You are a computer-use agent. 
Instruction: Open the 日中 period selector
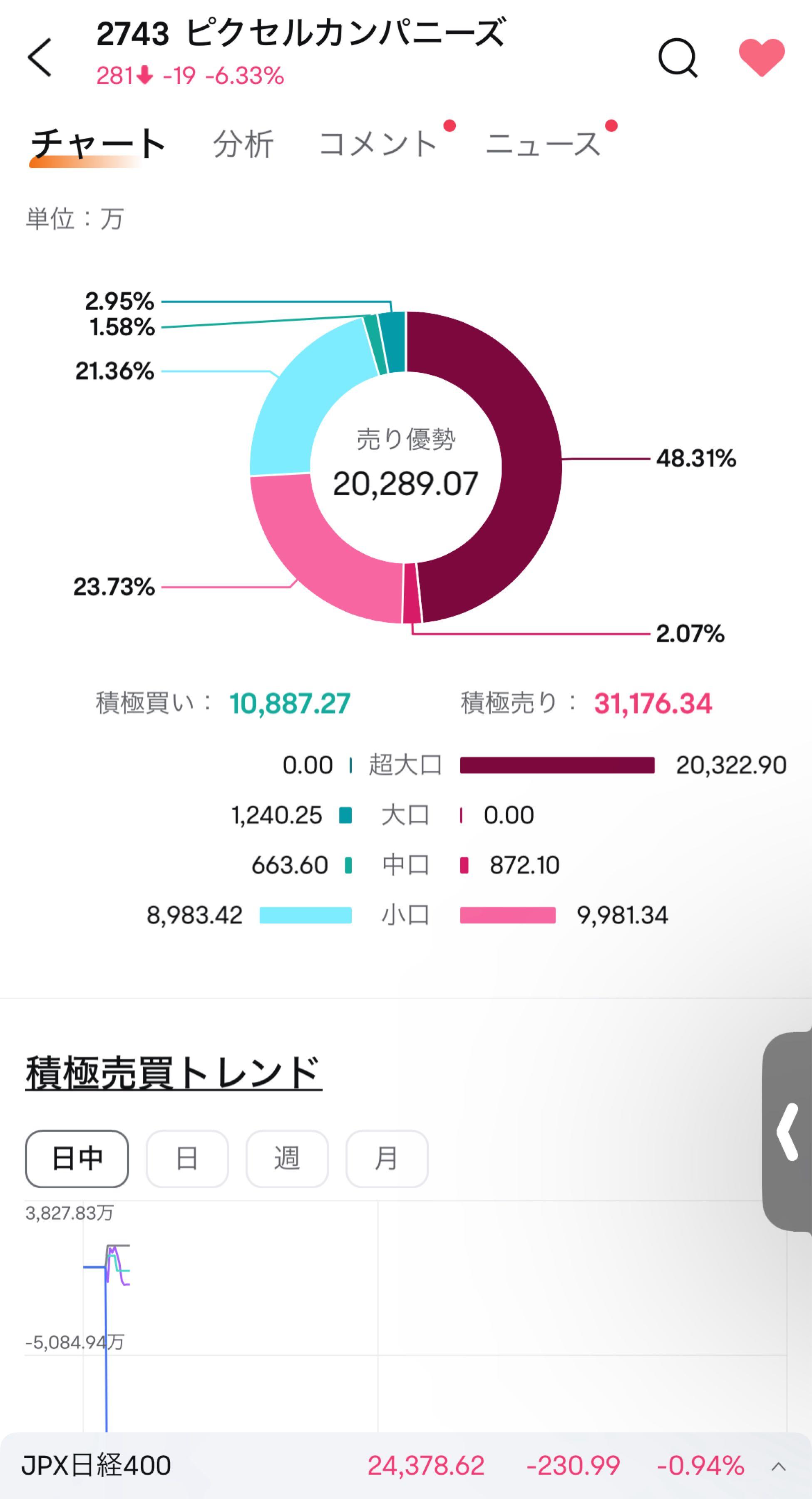tap(77, 1158)
